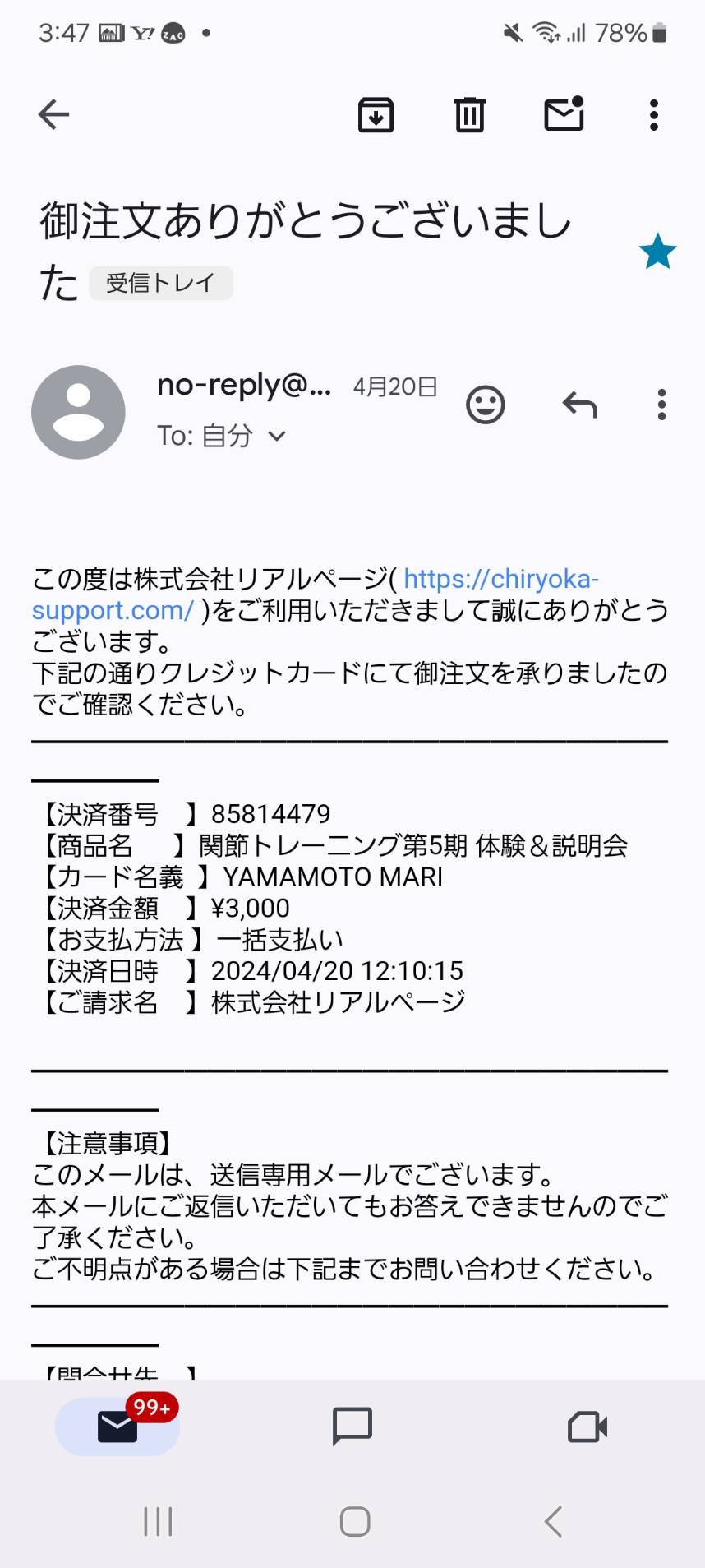Open the chiryoka-support.com link

pos(316,594)
